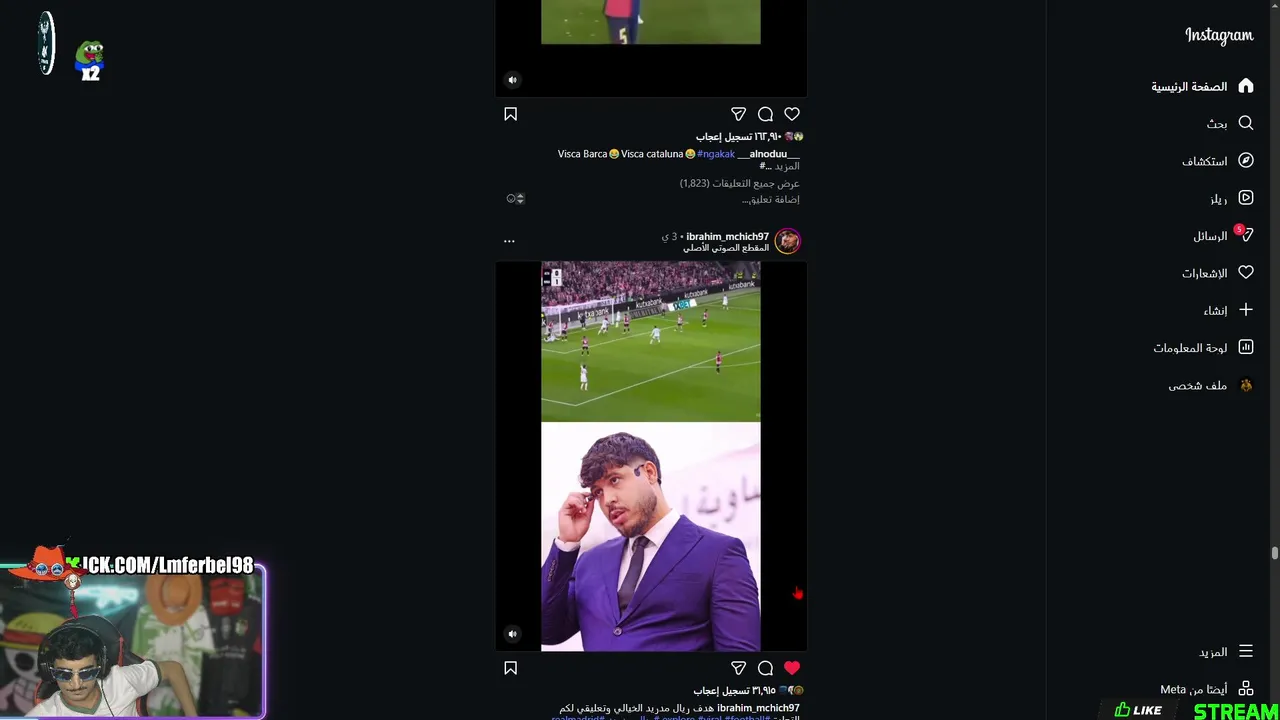Go to Explore (استكشاف)
Image resolution: width=1280 pixels, height=720 pixels.
coord(1218,161)
